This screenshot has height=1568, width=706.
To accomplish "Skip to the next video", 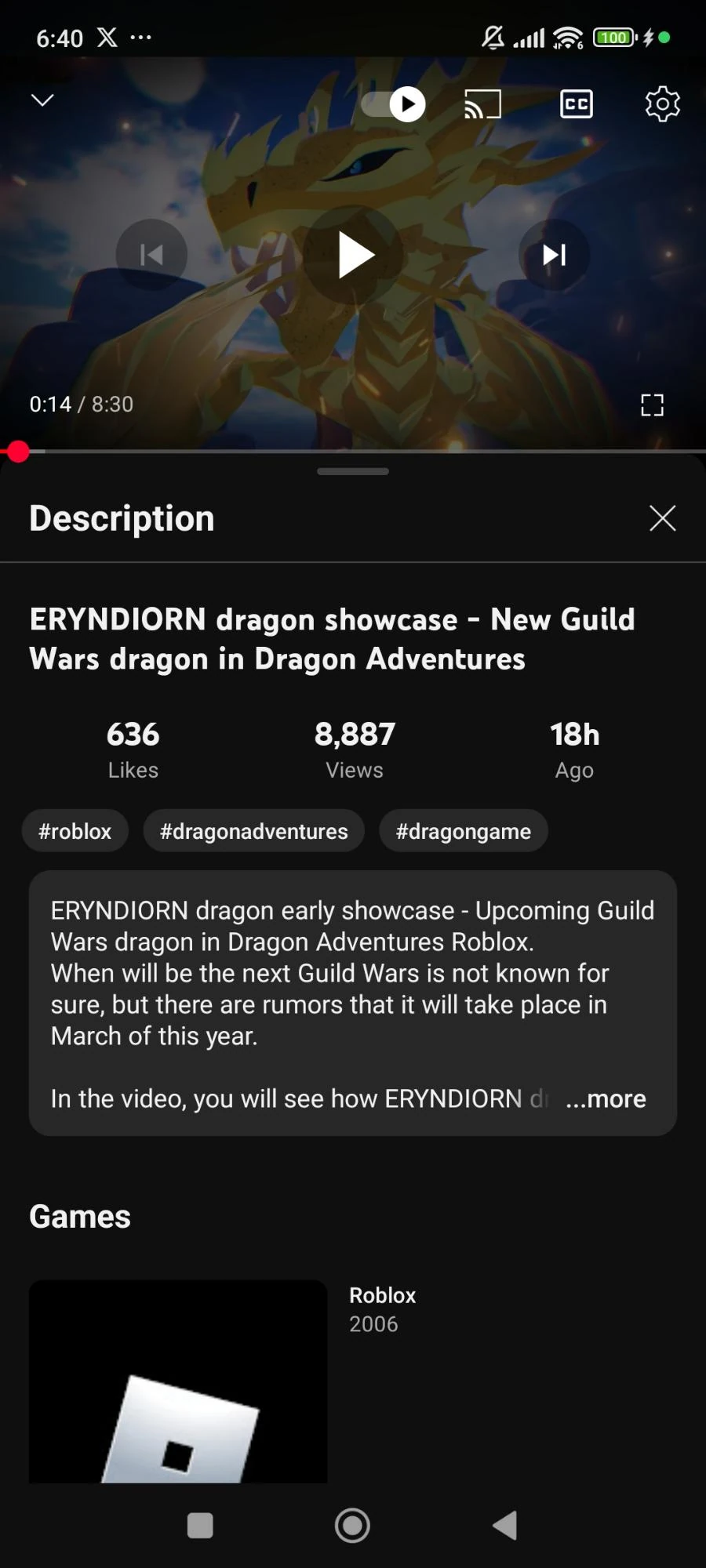I will [x=554, y=254].
